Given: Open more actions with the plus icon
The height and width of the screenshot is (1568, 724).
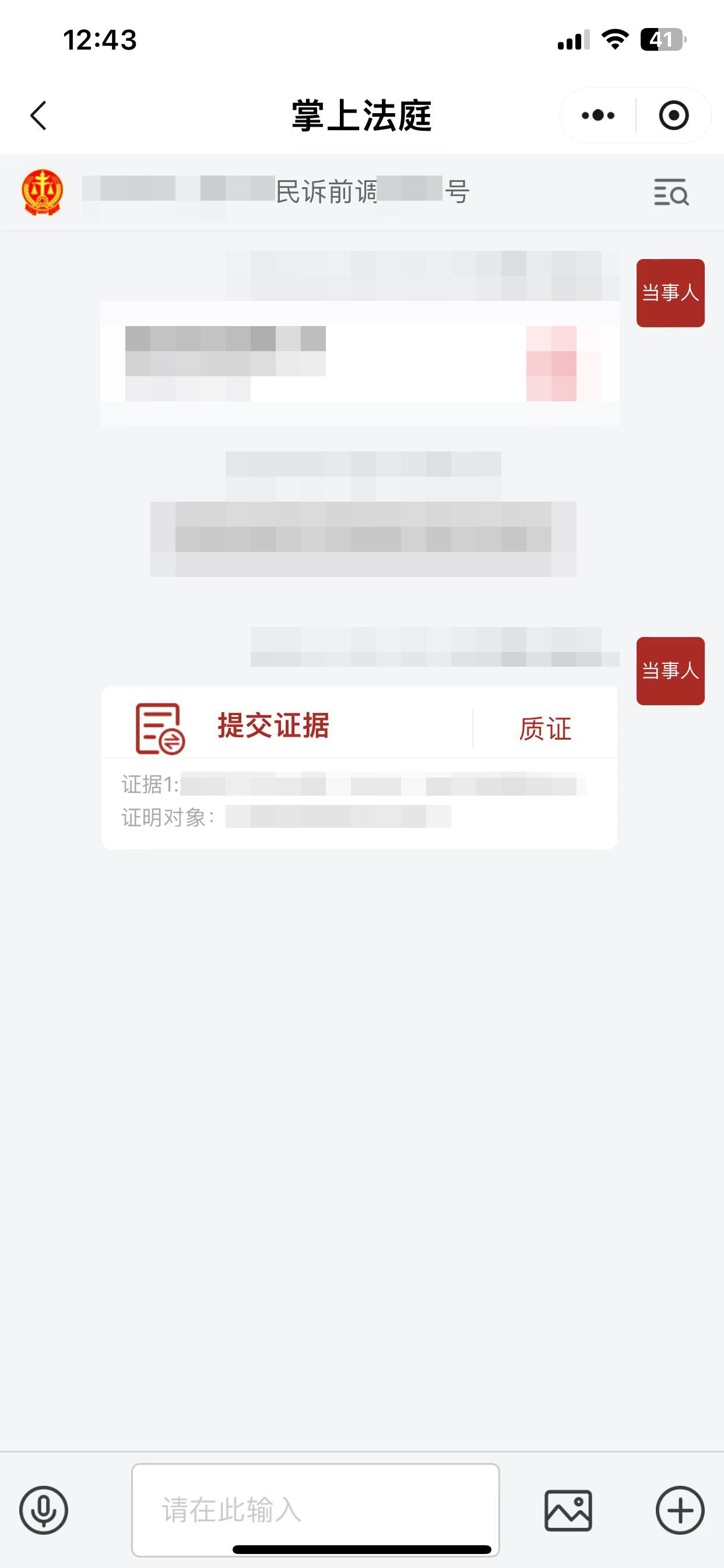Looking at the screenshot, I should 680,1510.
